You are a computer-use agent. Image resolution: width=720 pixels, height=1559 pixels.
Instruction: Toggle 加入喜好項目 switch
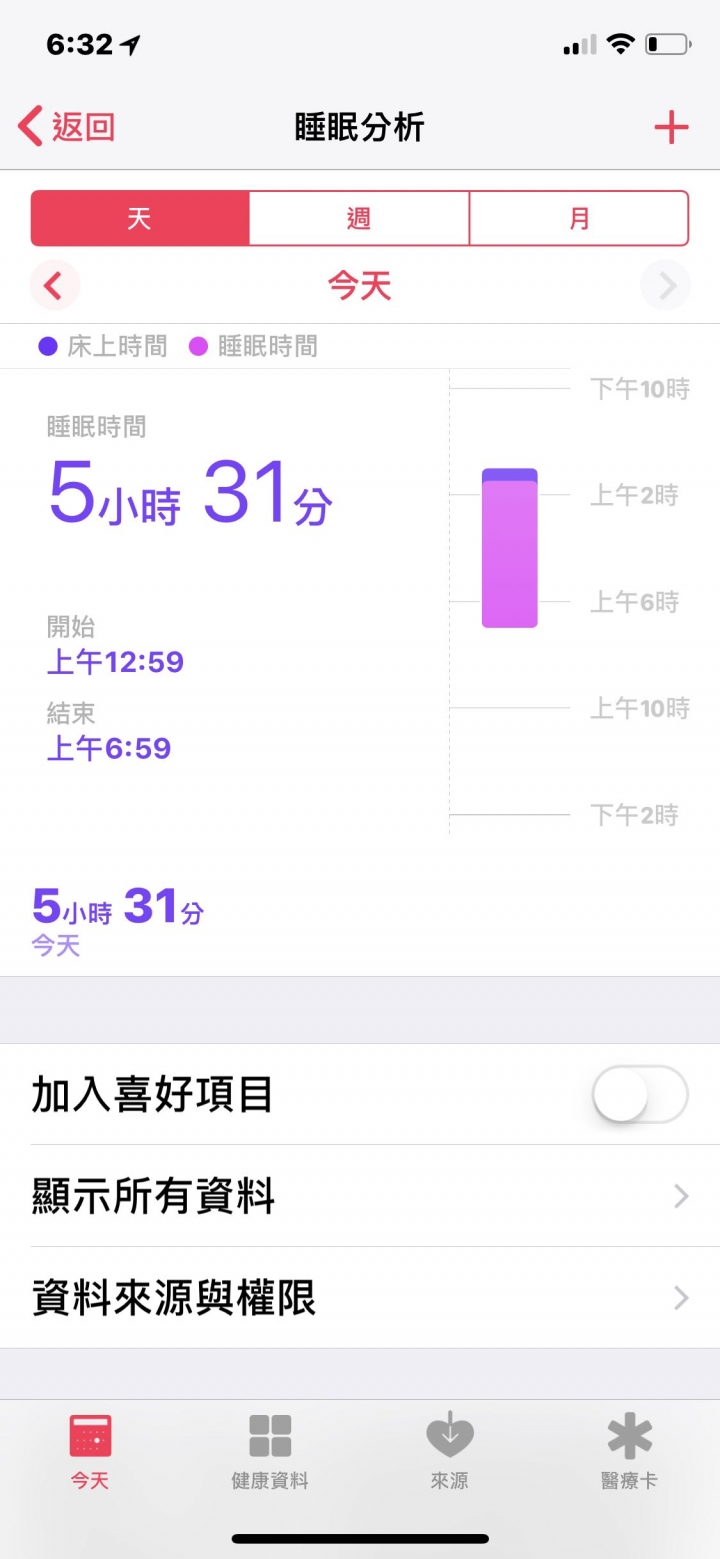click(640, 1094)
